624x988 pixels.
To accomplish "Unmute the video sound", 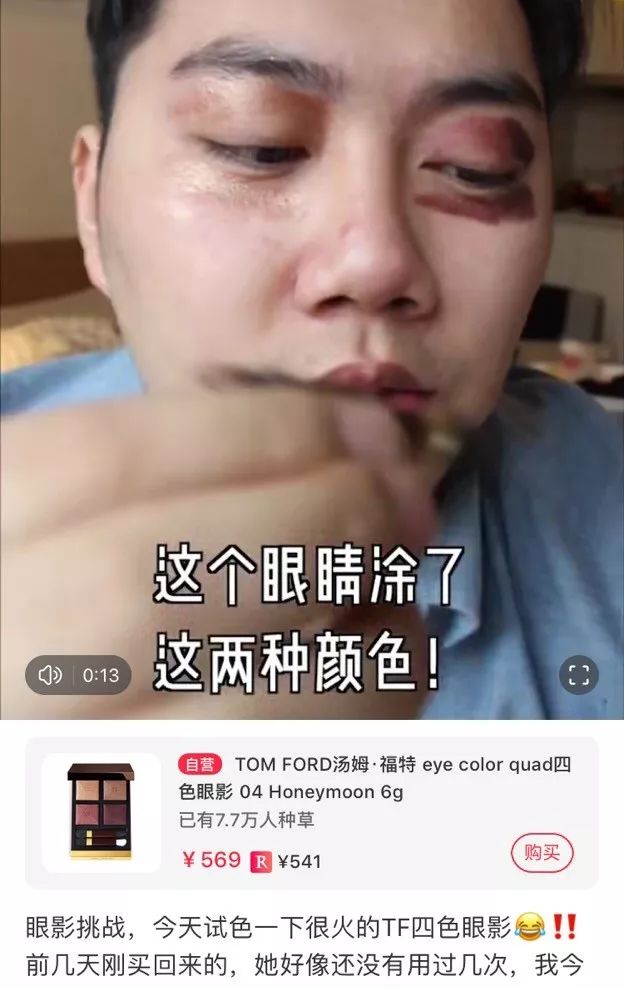I will point(50,675).
